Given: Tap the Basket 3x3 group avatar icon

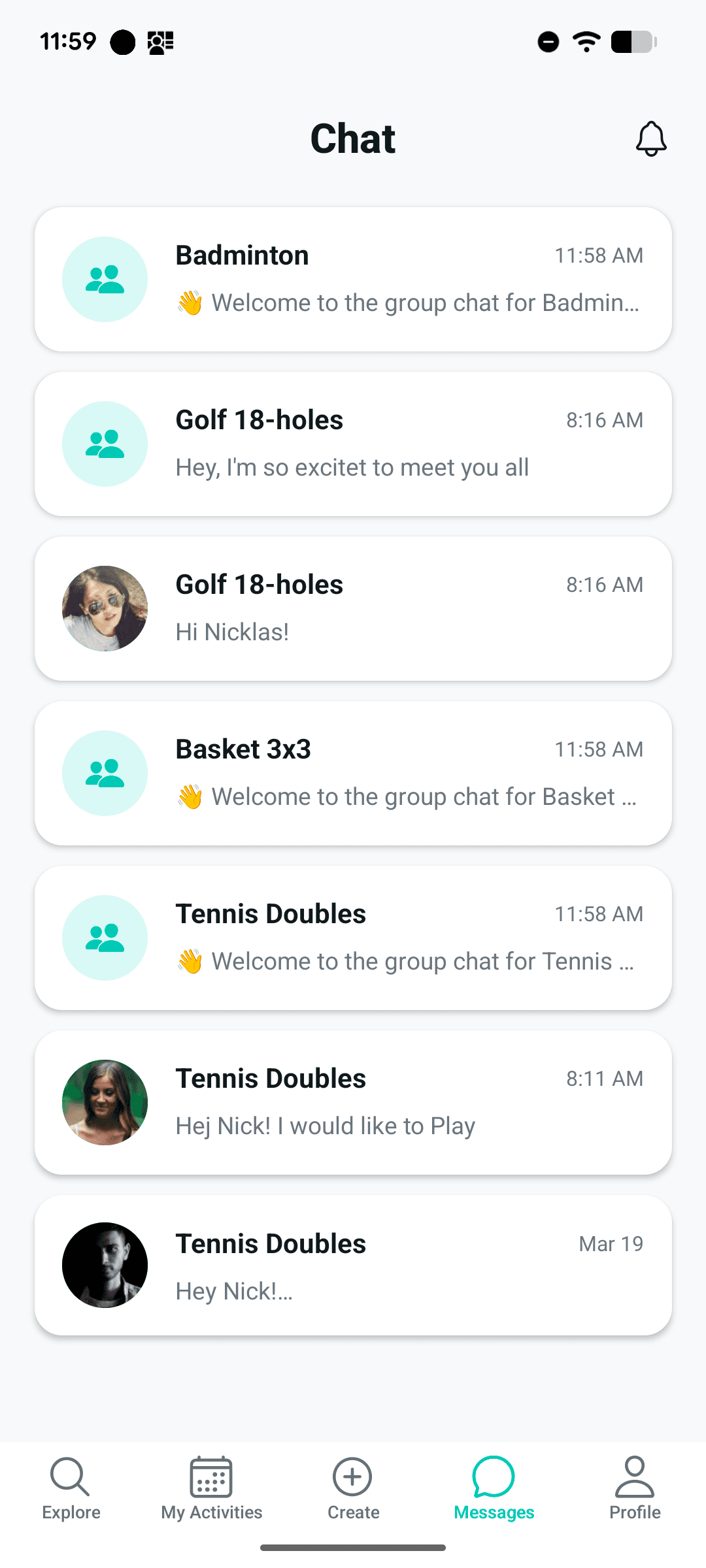Looking at the screenshot, I should 105,772.
